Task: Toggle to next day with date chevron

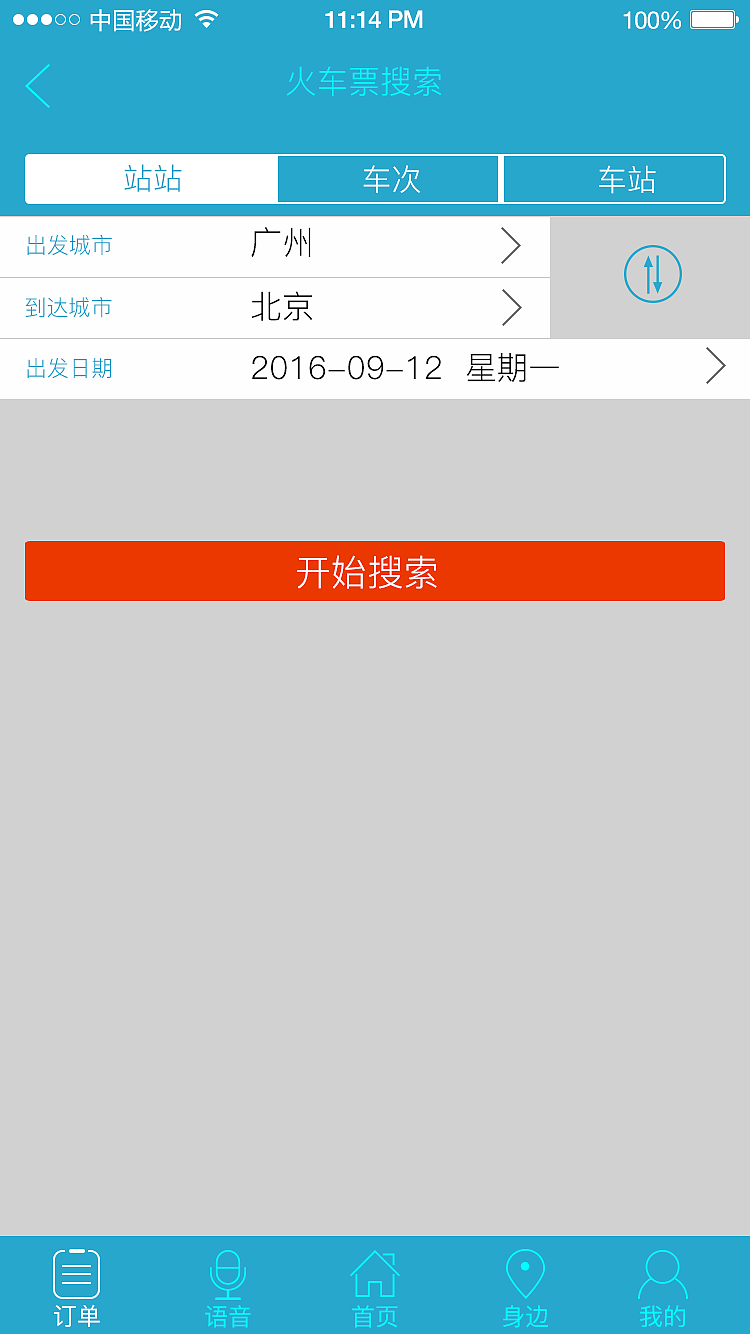Action: coord(715,366)
